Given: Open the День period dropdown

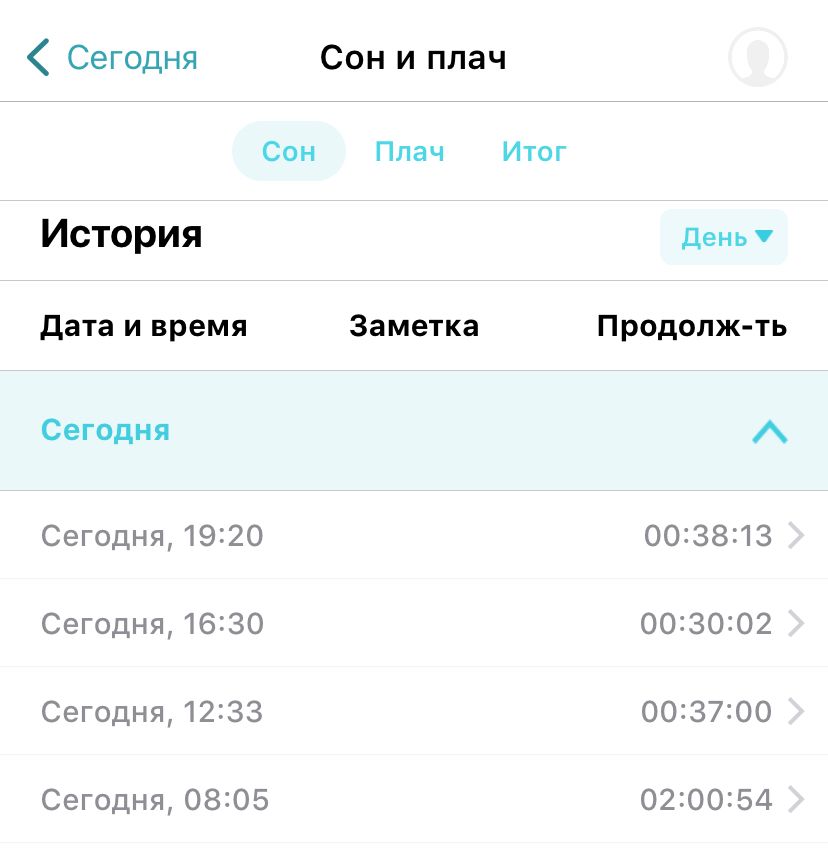Looking at the screenshot, I should [723, 237].
